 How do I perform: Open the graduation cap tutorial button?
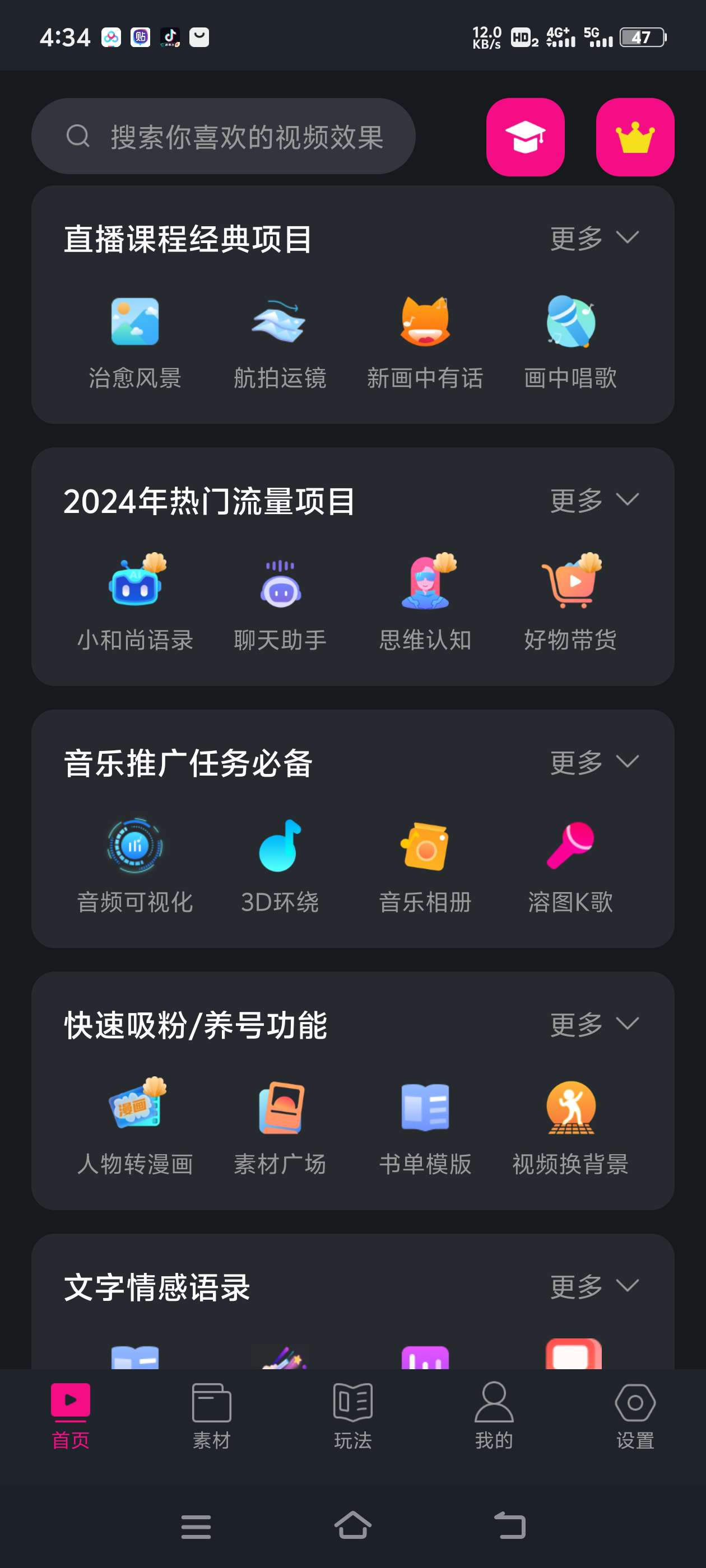pos(525,136)
